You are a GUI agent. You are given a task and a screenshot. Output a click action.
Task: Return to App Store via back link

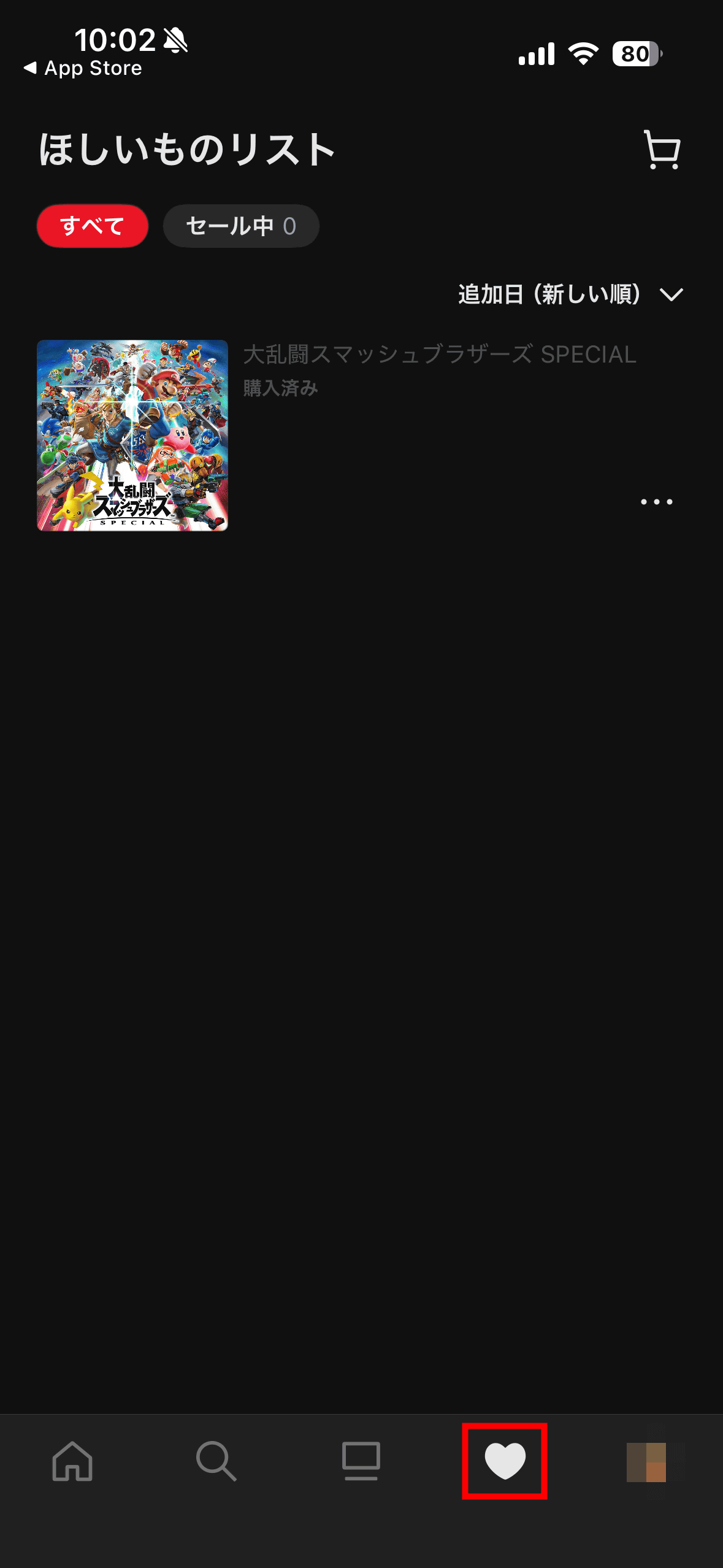[83, 68]
